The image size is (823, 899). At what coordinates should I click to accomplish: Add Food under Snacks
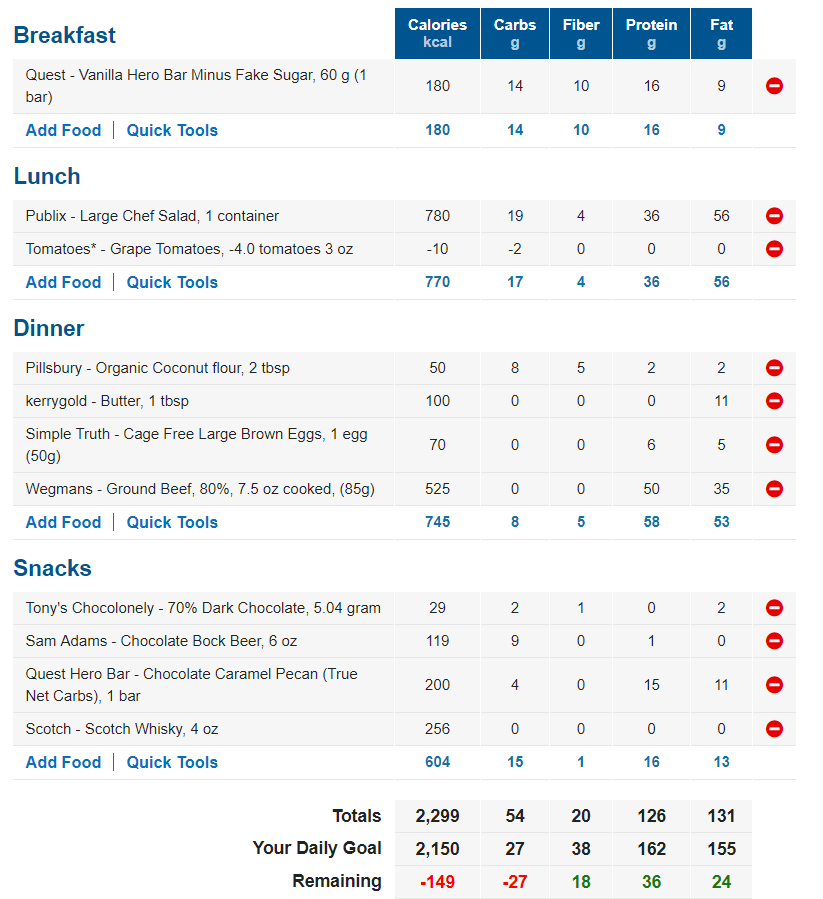point(63,762)
